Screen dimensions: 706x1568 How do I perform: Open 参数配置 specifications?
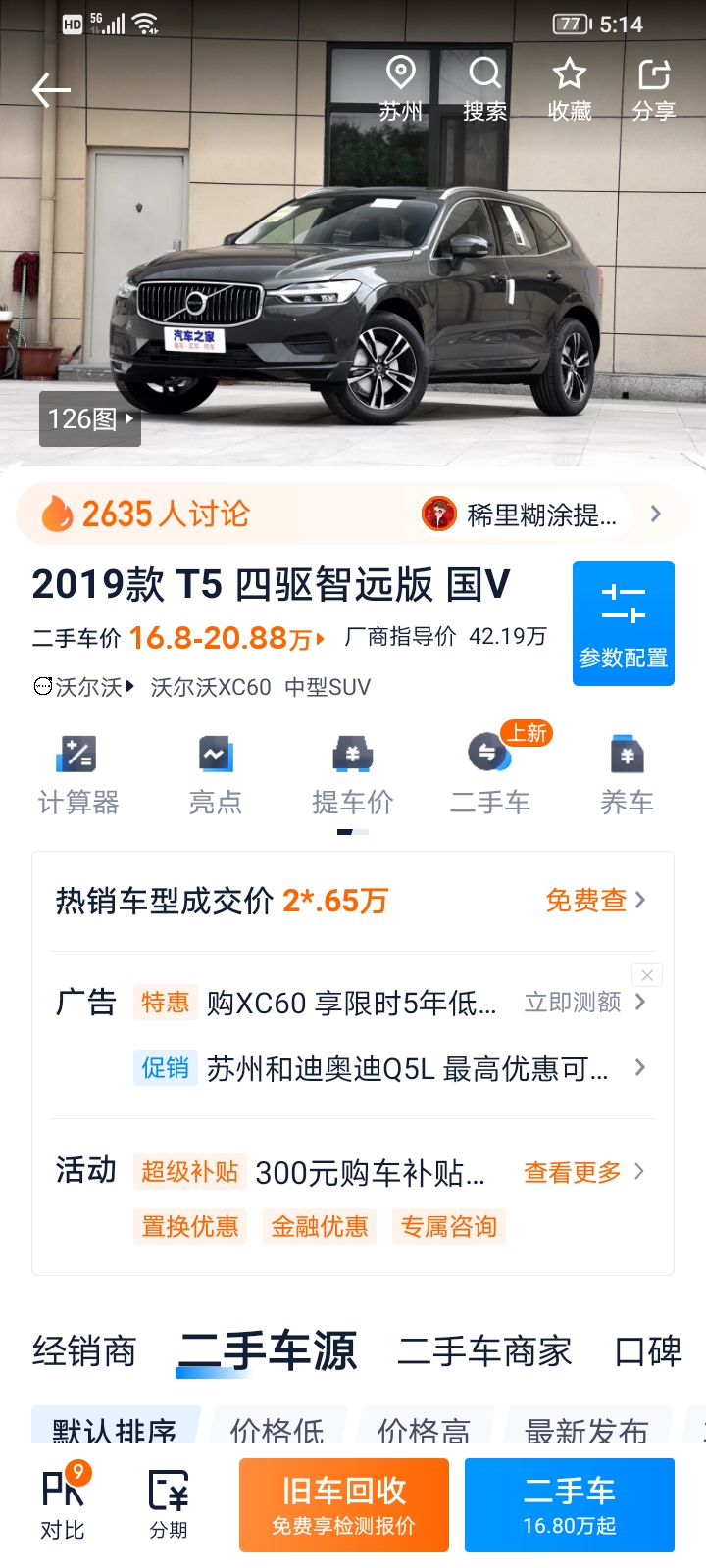[624, 623]
